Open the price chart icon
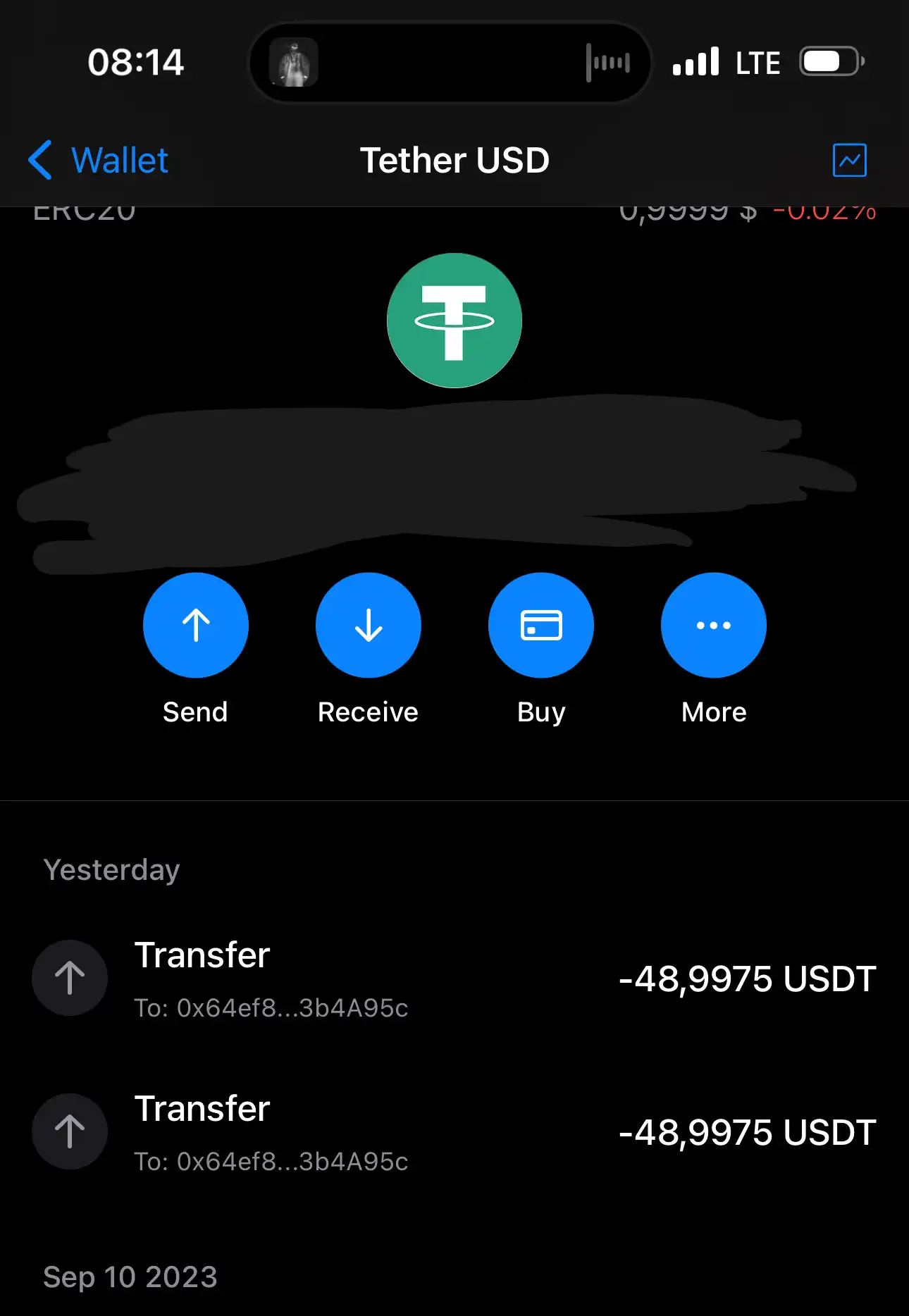 click(x=849, y=161)
